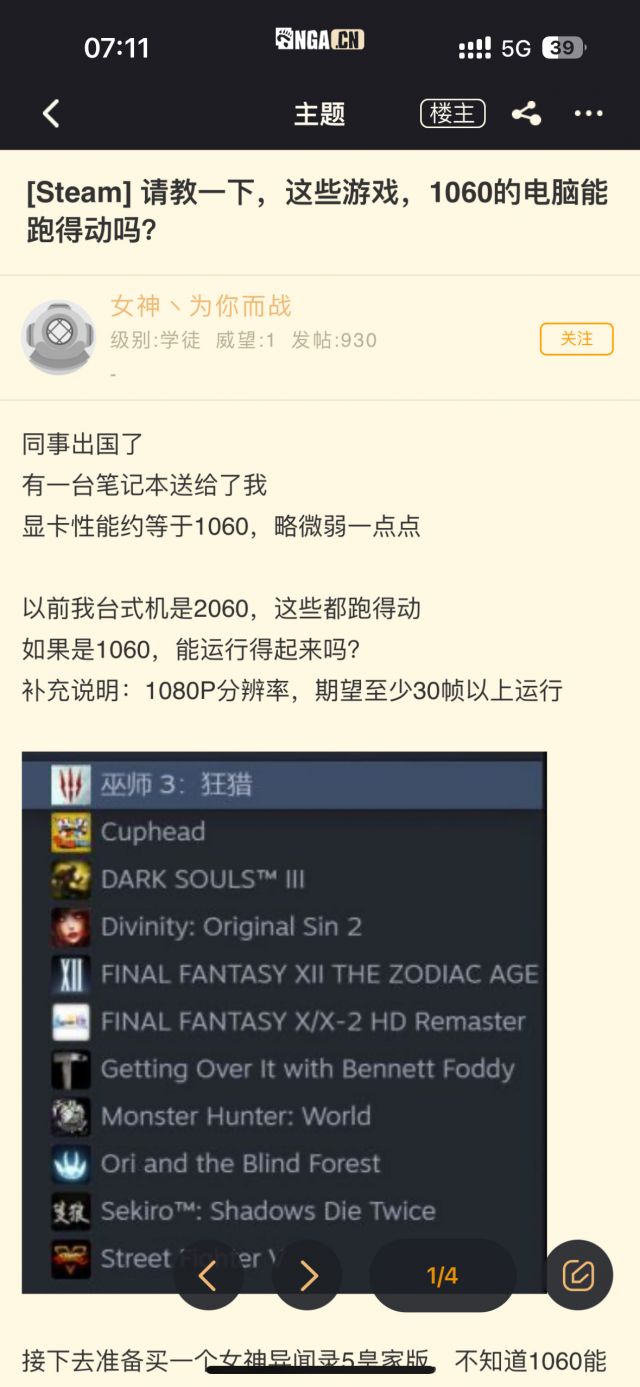This screenshot has height=1387, width=640.
Task: Share this thread
Action: point(526,114)
